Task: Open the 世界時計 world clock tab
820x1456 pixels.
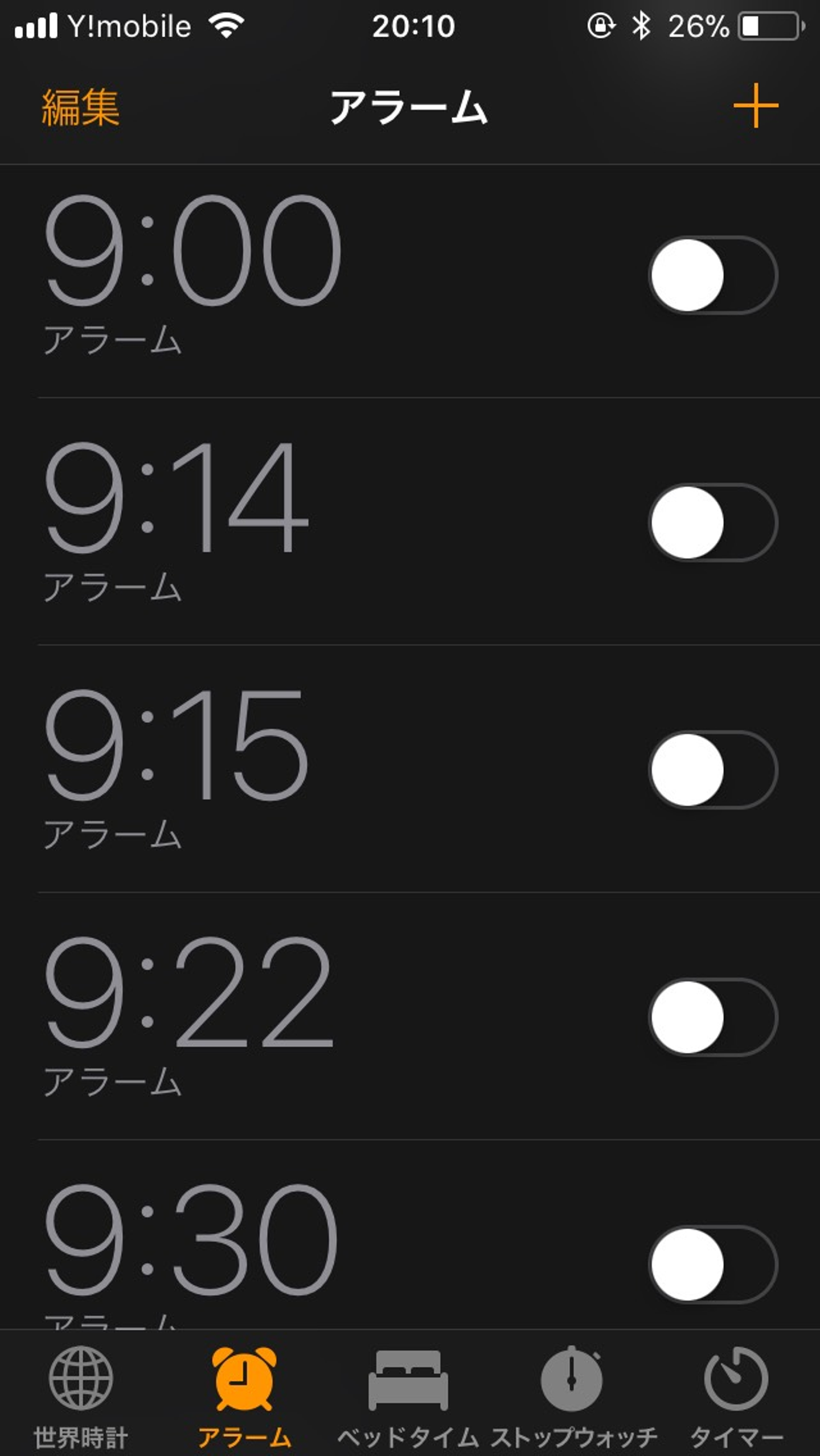Action: (x=81, y=1397)
